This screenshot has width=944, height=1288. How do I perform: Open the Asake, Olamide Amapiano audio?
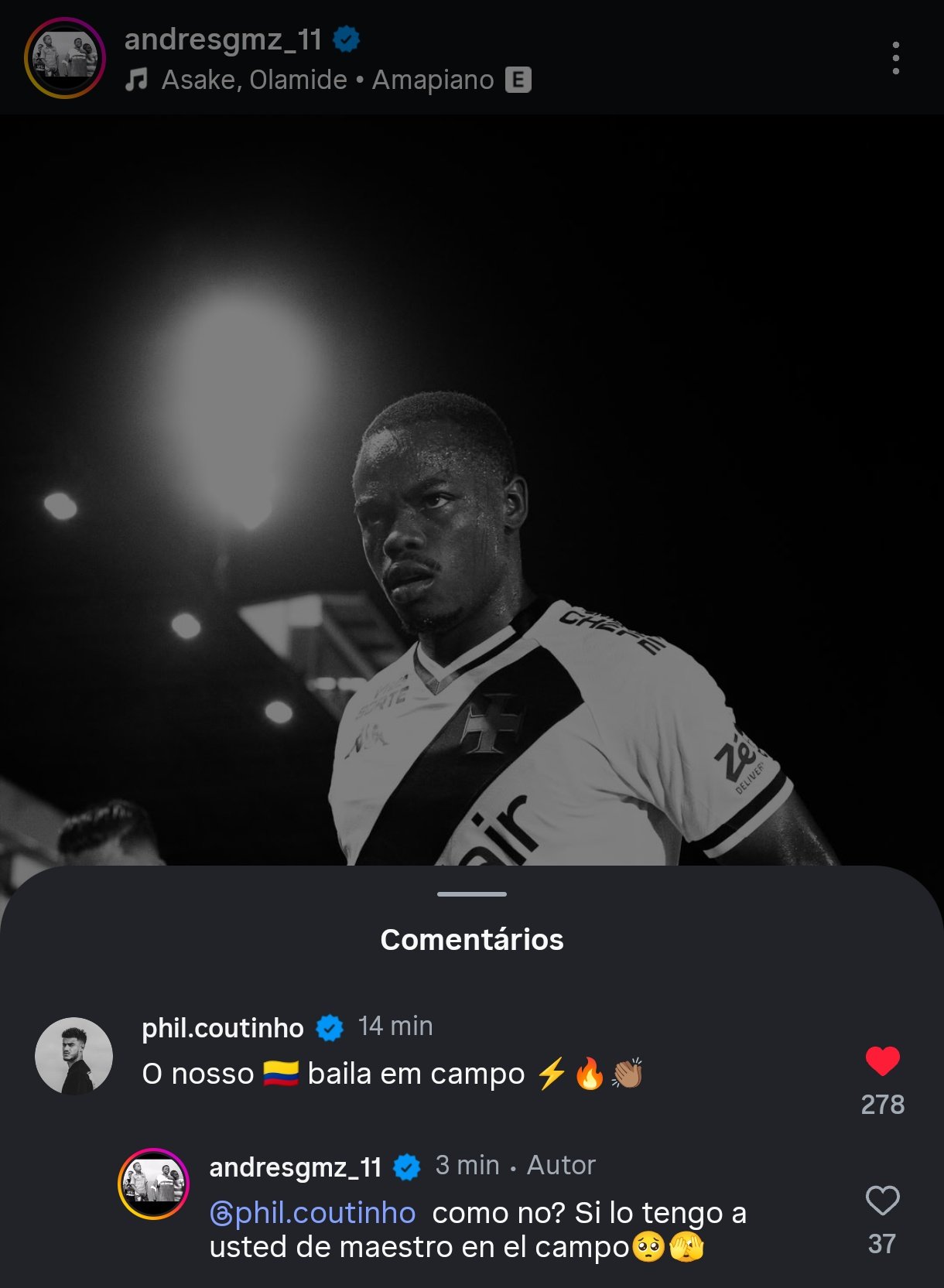[x=327, y=80]
